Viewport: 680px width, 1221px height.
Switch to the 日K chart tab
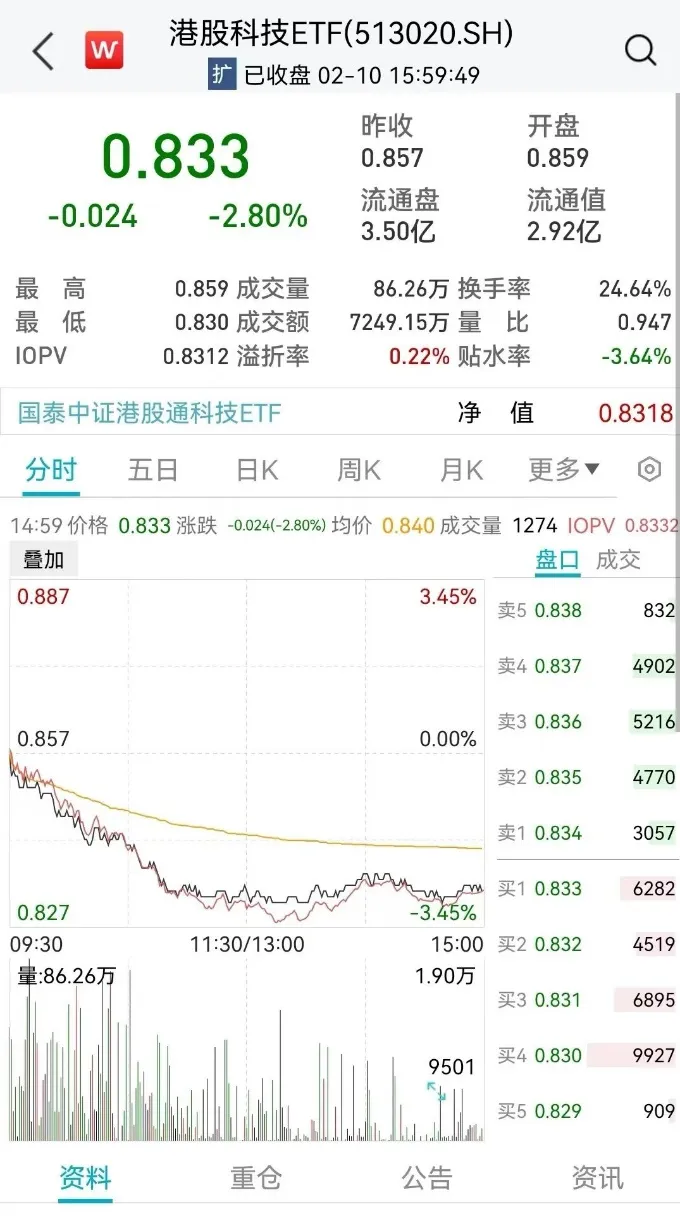pos(257,470)
